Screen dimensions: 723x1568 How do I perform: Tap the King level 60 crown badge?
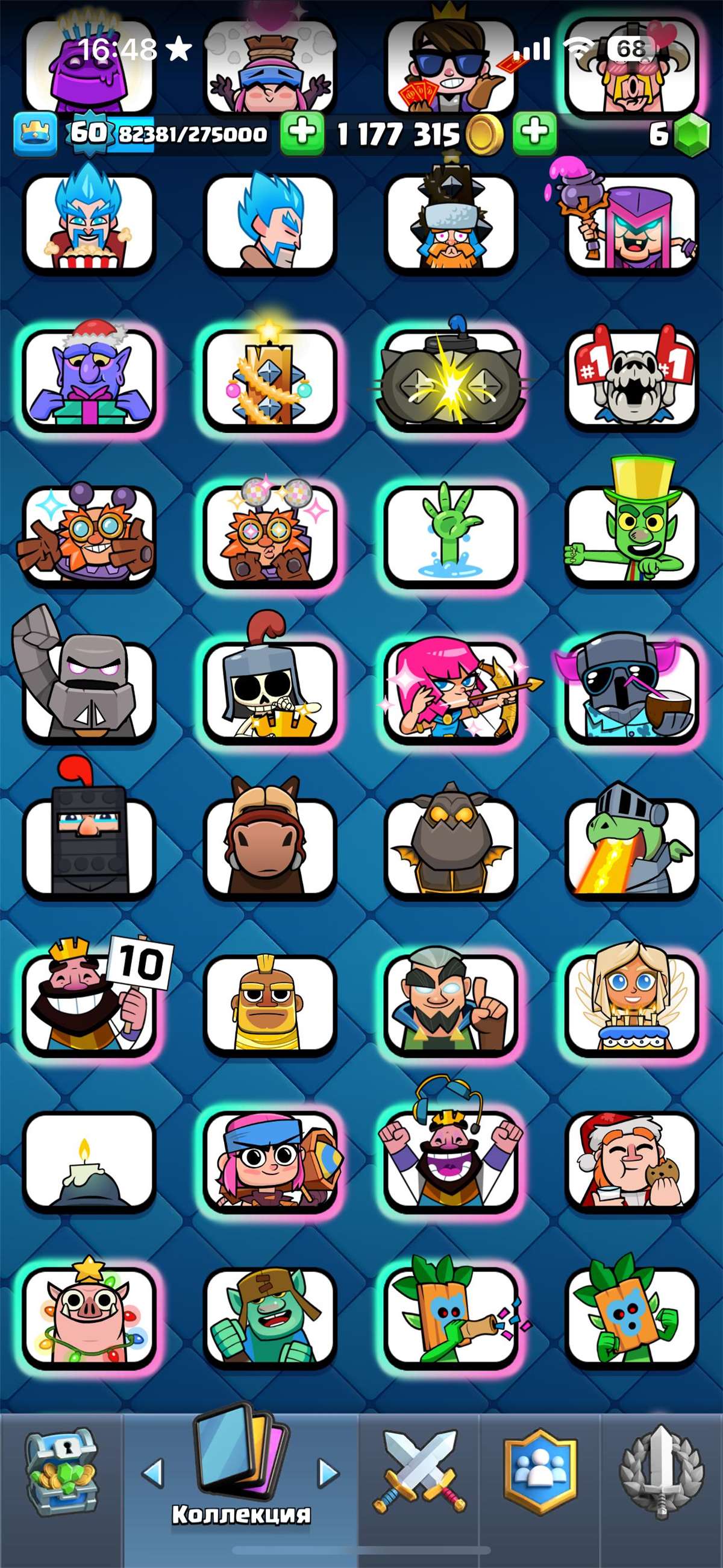coord(36,133)
